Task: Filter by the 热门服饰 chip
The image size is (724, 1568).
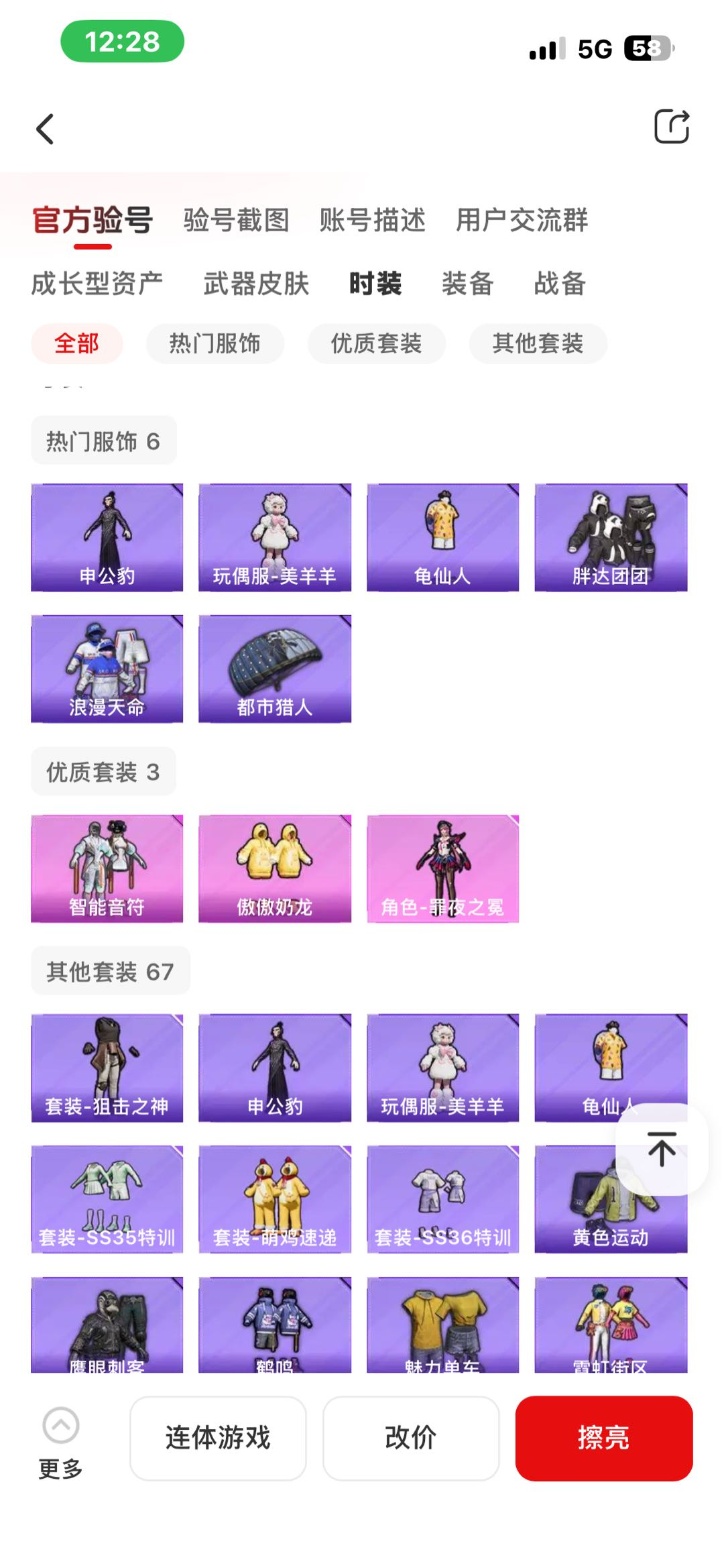Action: [x=215, y=343]
